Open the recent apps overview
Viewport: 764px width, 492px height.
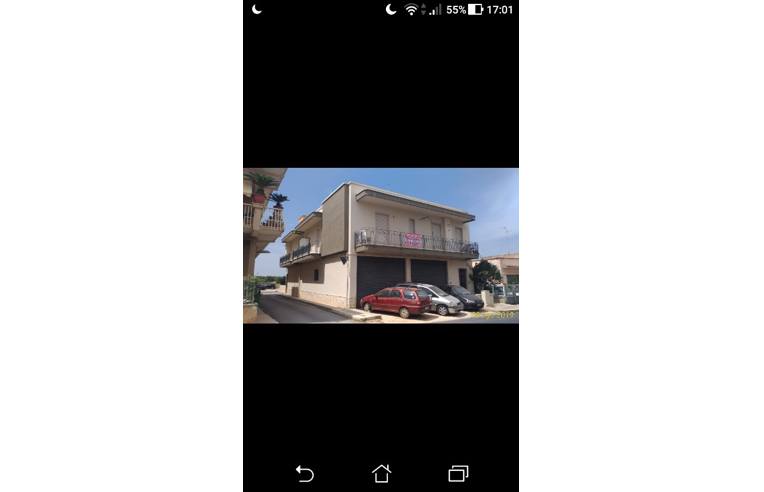458,474
